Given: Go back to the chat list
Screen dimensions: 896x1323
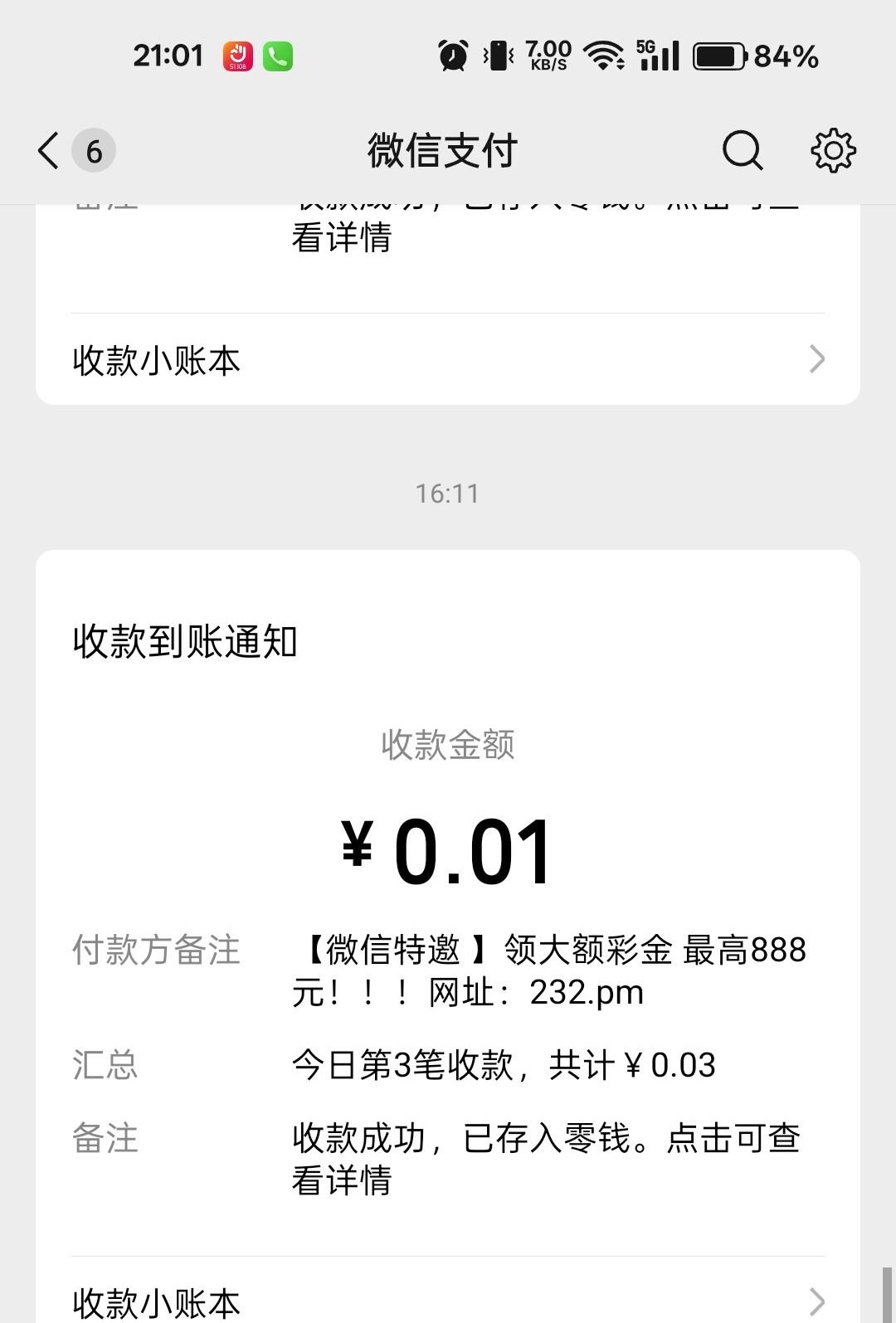Looking at the screenshot, I should click(x=50, y=151).
